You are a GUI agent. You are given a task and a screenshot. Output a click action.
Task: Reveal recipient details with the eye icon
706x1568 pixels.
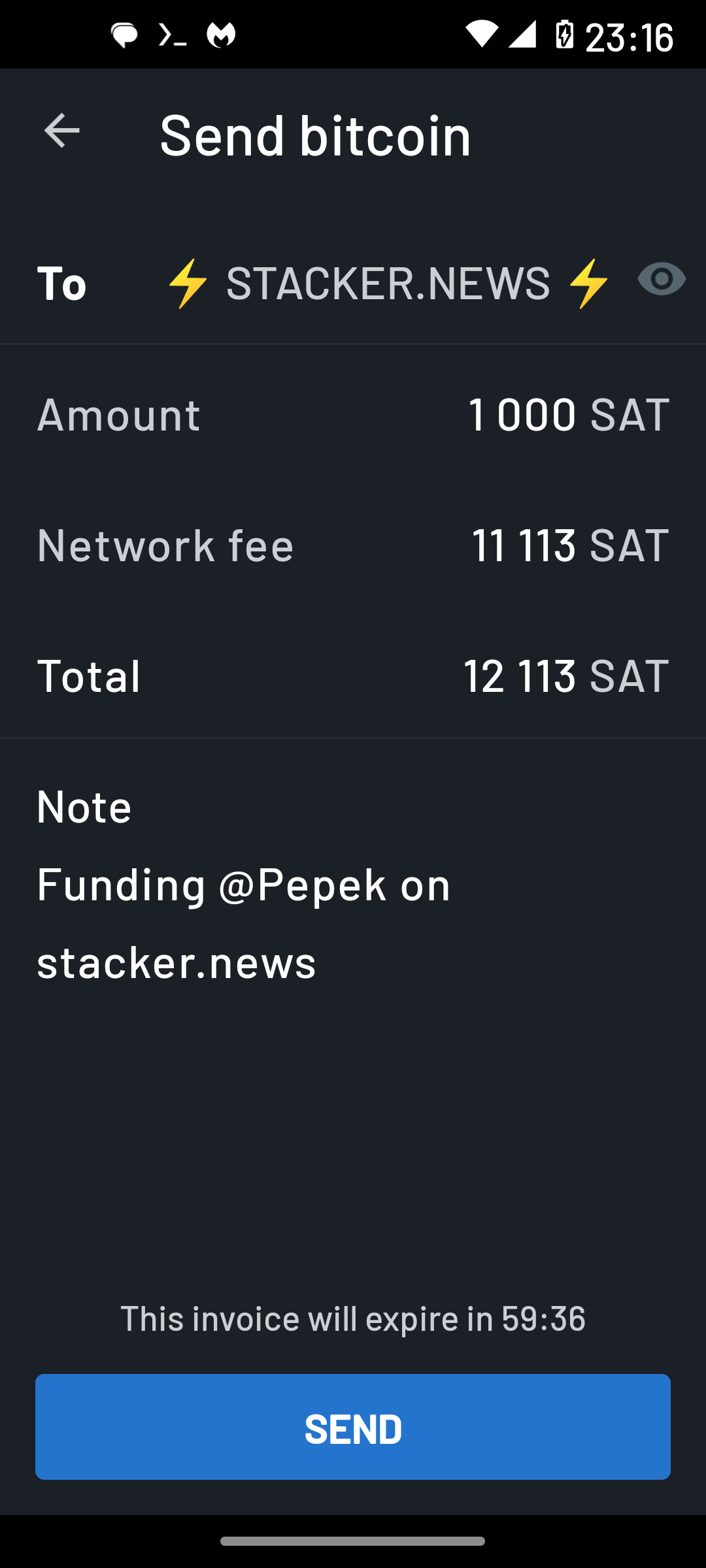[662, 280]
